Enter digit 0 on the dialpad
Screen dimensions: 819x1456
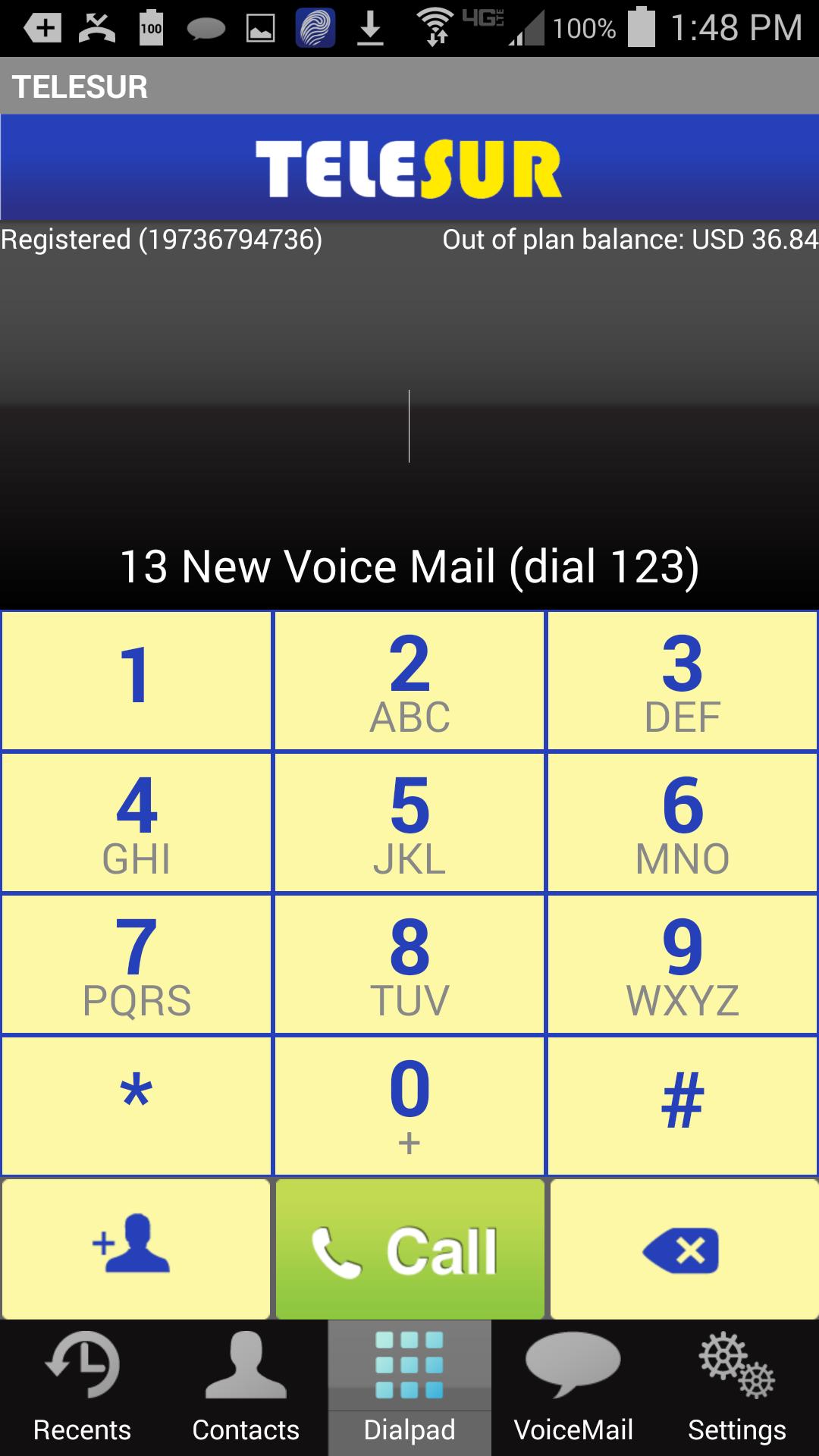coord(409,1106)
